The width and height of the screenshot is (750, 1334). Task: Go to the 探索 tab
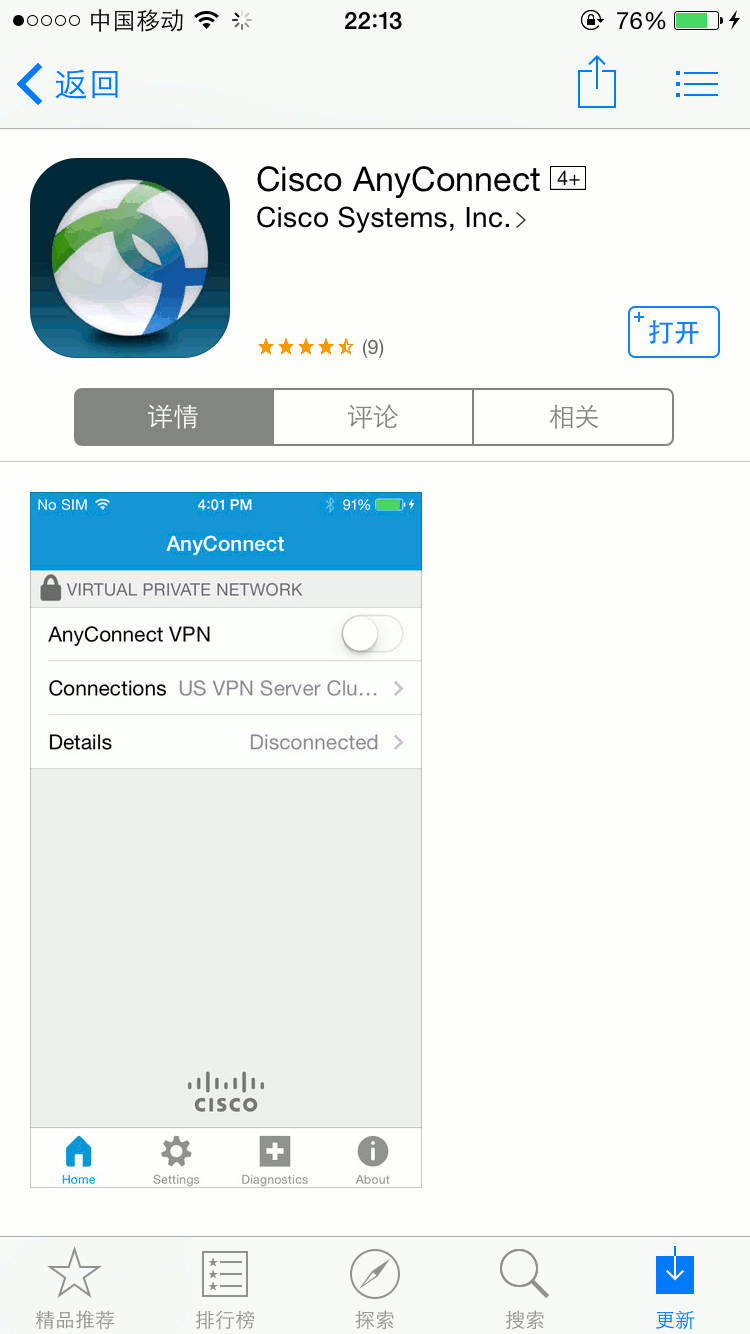click(x=375, y=1288)
